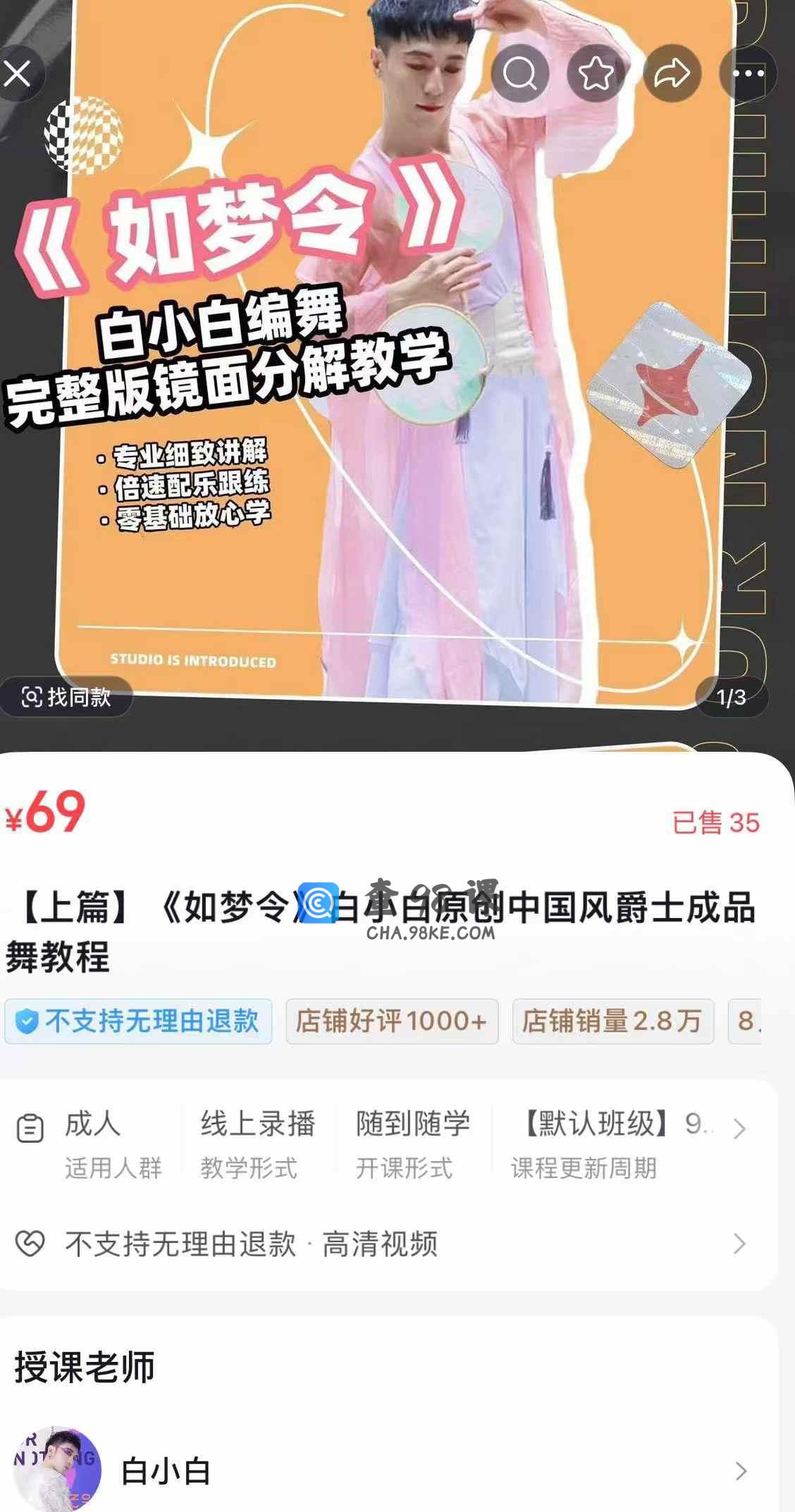This screenshot has width=795, height=1512.
Task: Close the product detail page
Action: 18,73
